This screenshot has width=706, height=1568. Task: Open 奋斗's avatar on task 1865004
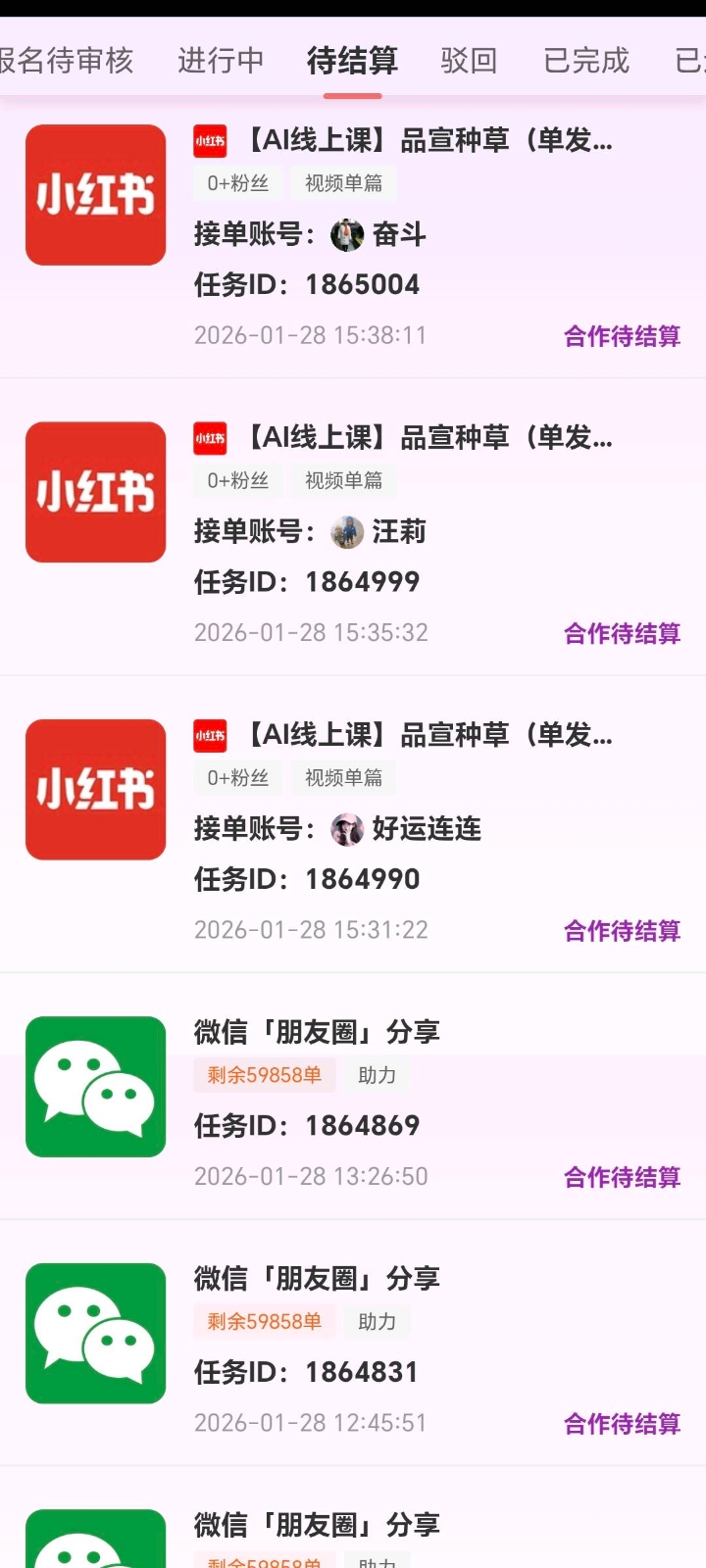(x=346, y=234)
